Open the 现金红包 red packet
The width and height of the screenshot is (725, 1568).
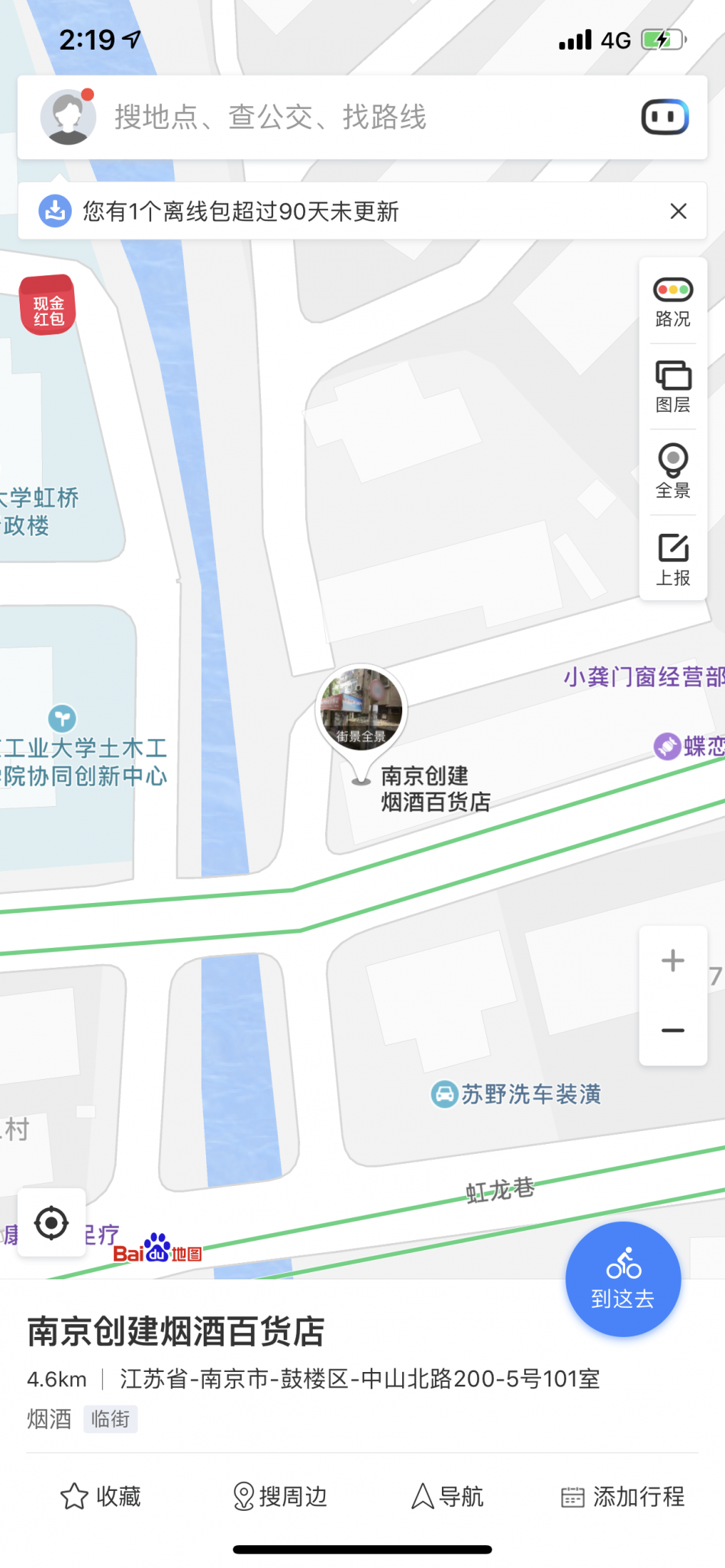[x=48, y=306]
